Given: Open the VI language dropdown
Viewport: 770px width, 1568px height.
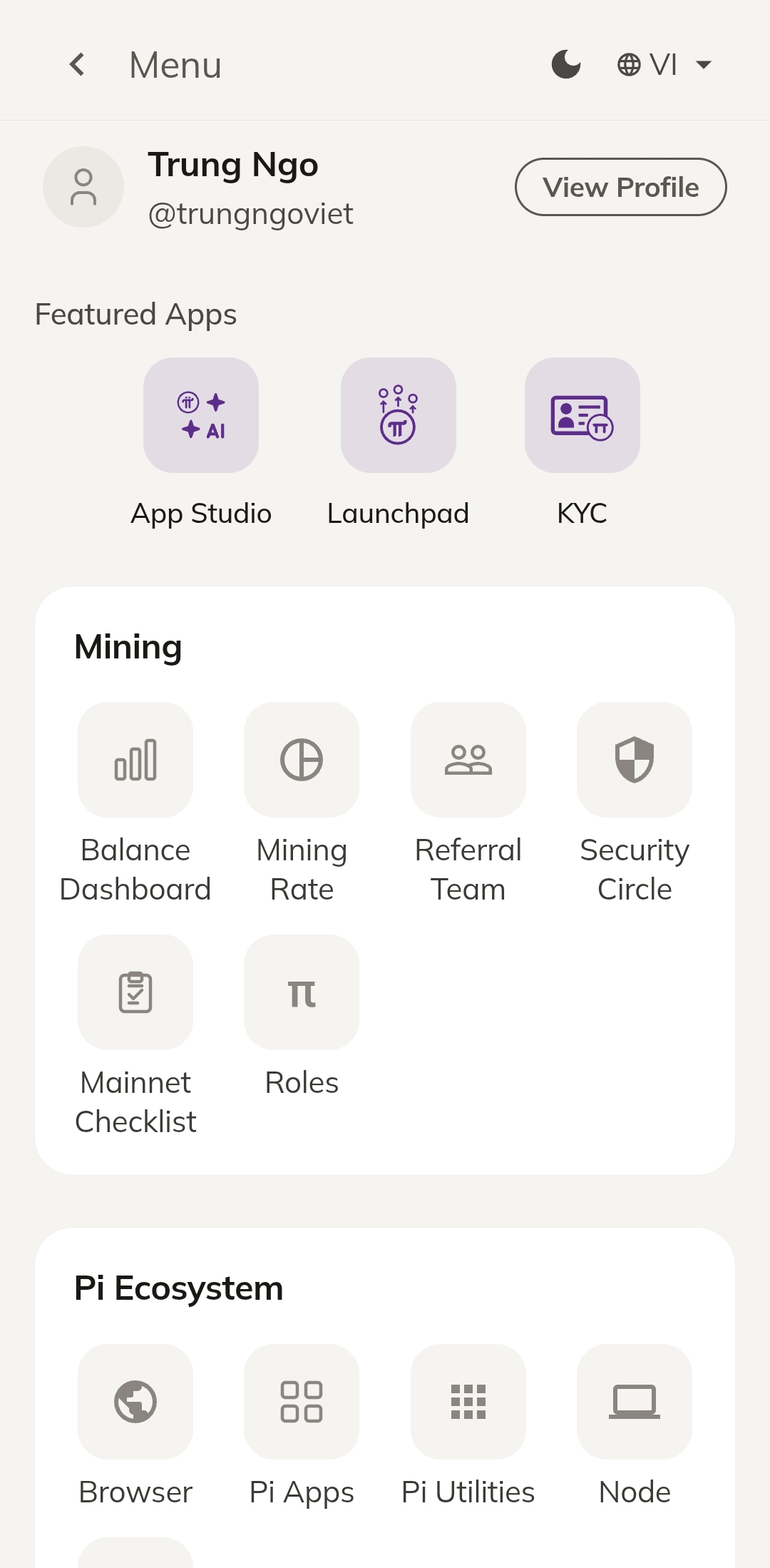Looking at the screenshot, I should (664, 65).
